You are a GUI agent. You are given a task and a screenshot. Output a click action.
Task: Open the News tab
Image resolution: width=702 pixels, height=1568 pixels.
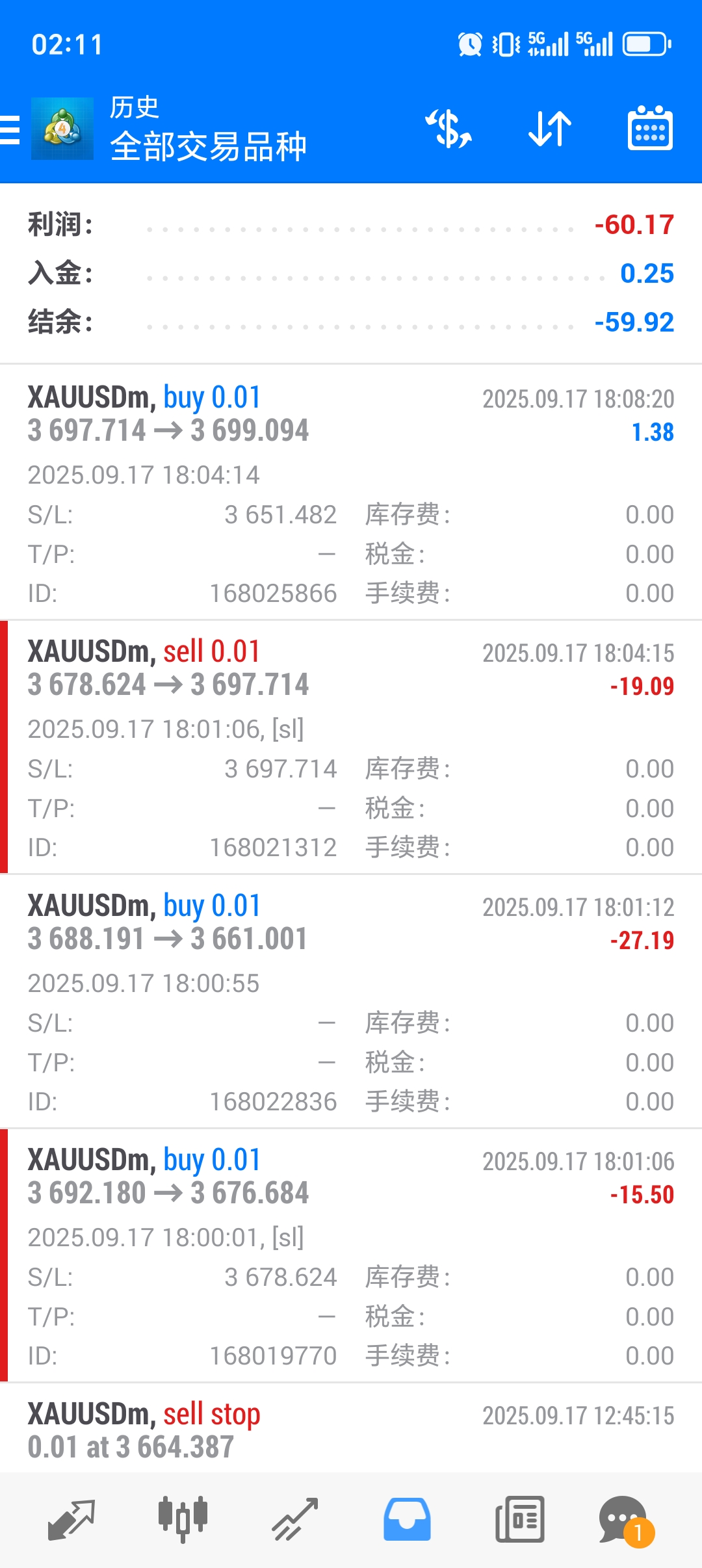pos(519,1520)
